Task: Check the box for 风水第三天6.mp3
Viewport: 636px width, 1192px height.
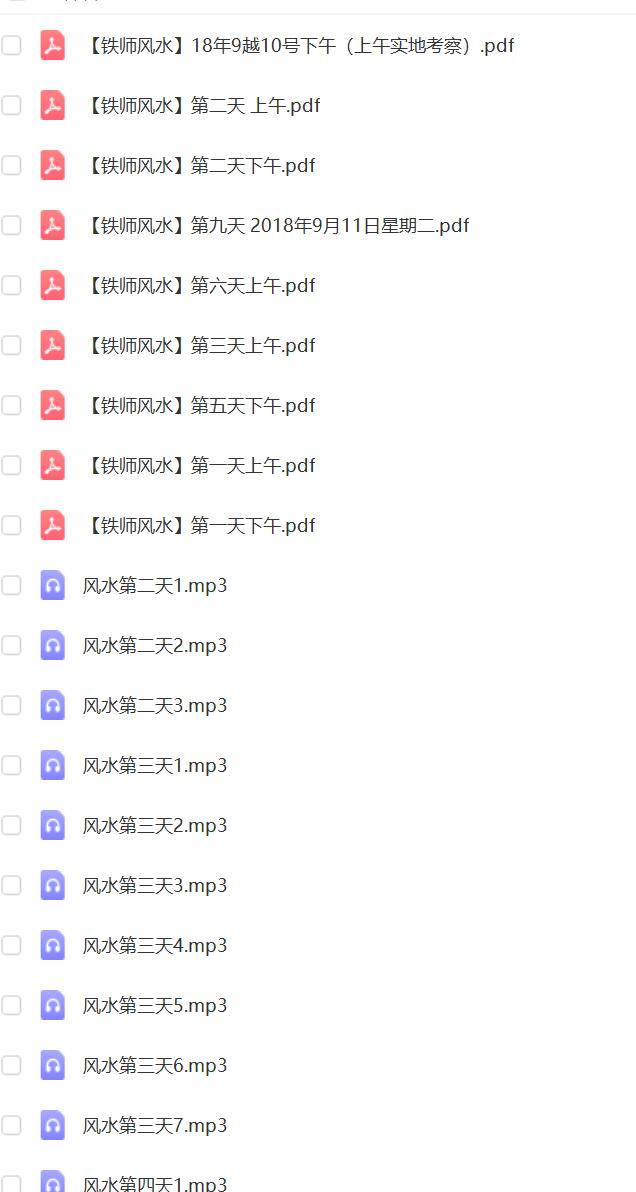Action: tap(11, 1065)
